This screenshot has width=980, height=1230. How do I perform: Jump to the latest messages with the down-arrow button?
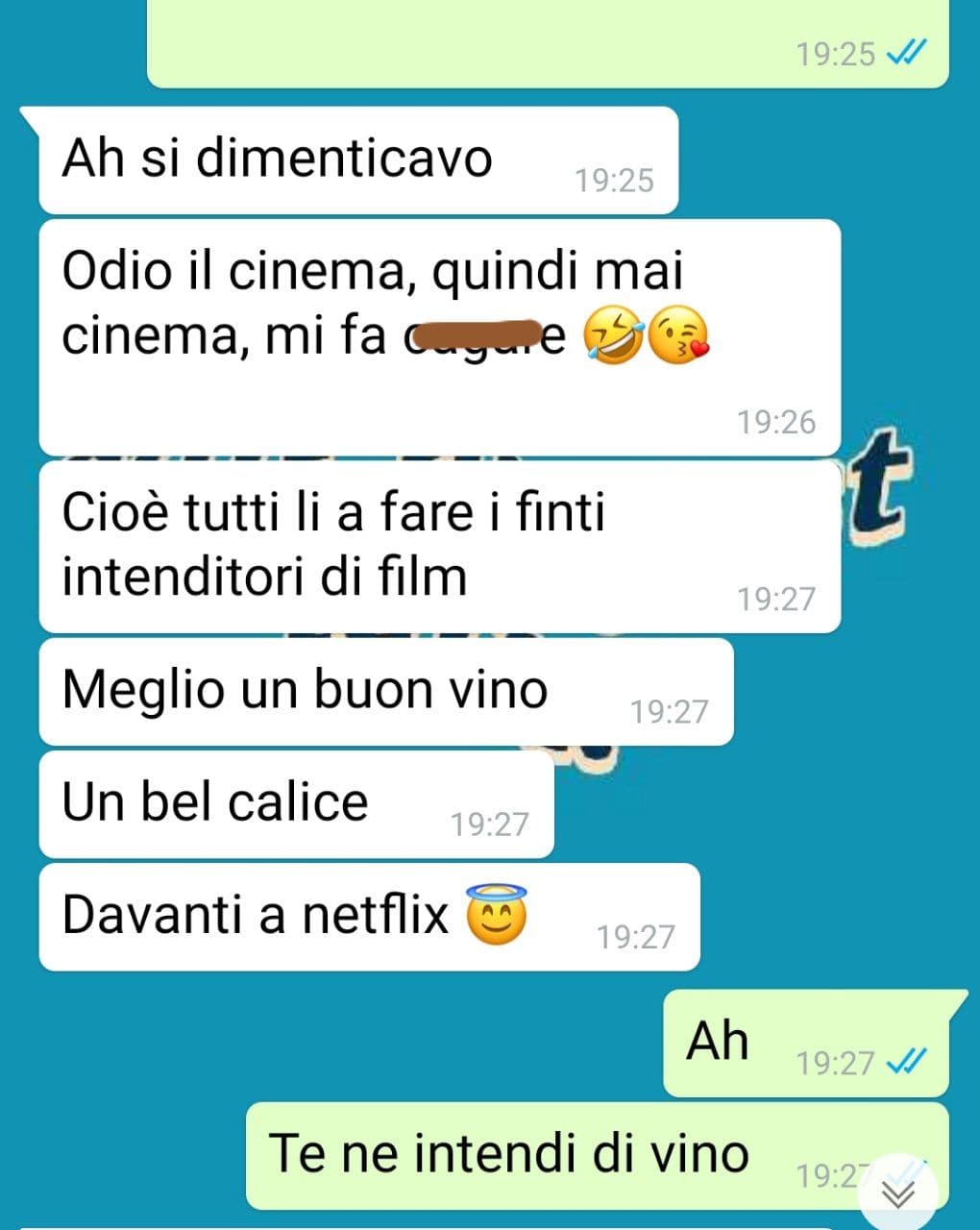[898, 1193]
